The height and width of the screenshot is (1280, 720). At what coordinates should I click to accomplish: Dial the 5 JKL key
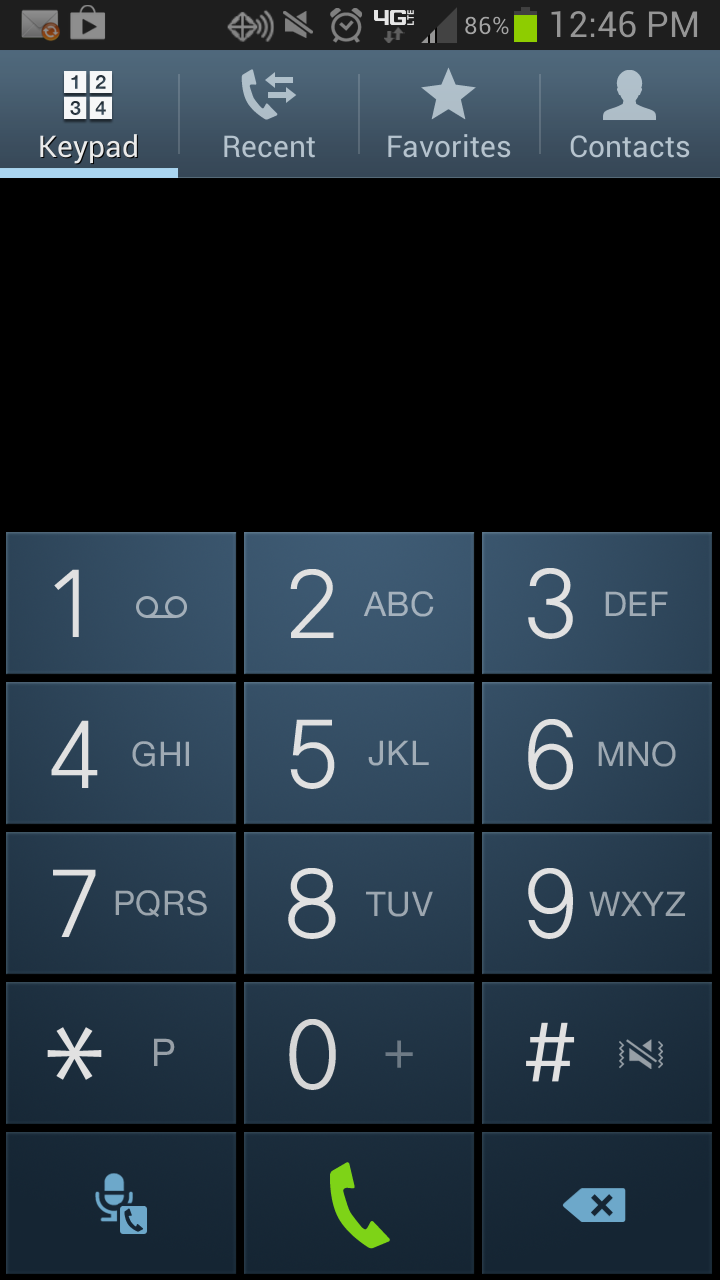coord(359,753)
